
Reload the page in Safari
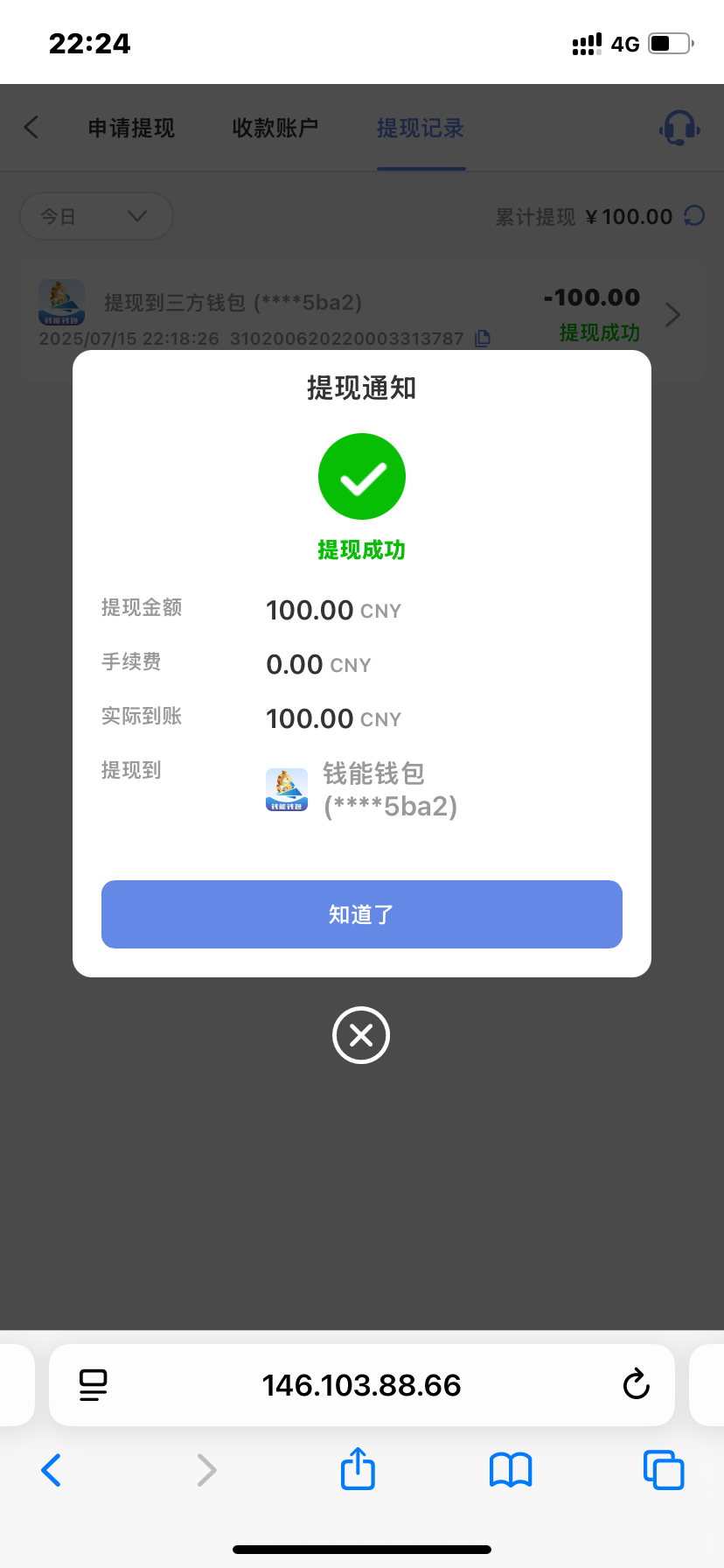(636, 1385)
